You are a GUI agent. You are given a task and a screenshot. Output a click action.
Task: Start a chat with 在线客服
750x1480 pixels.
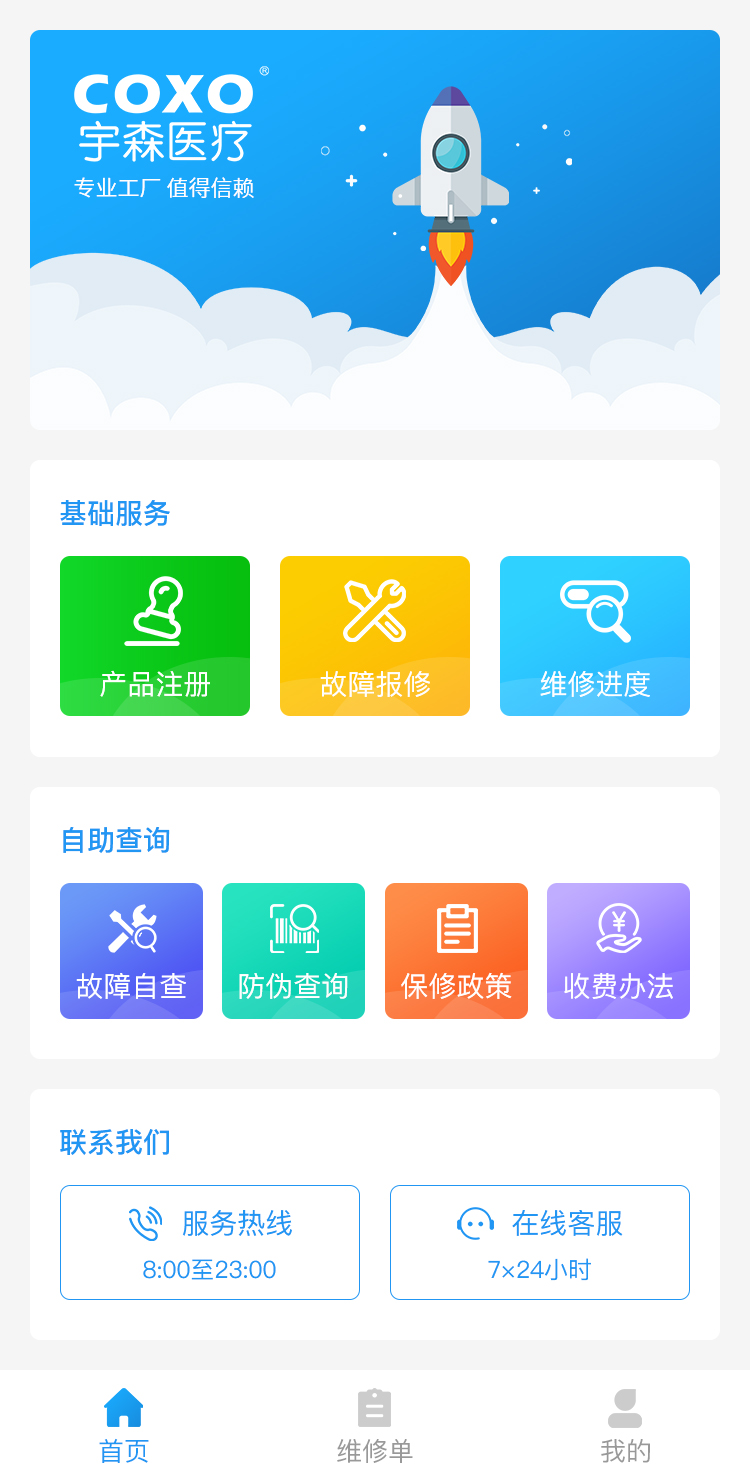pyautogui.click(x=540, y=1242)
